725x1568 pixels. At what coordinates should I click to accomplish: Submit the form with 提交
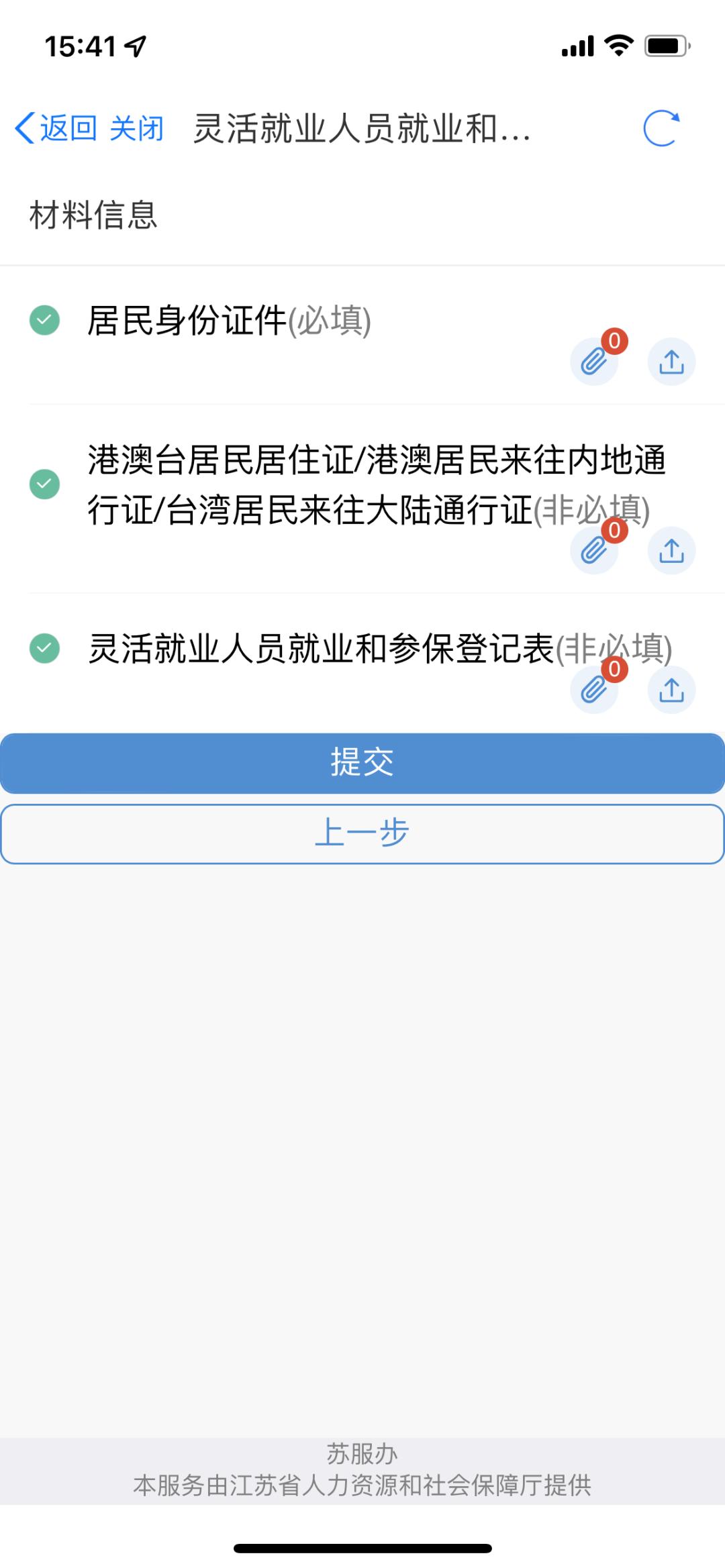click(x=362, y=763)
